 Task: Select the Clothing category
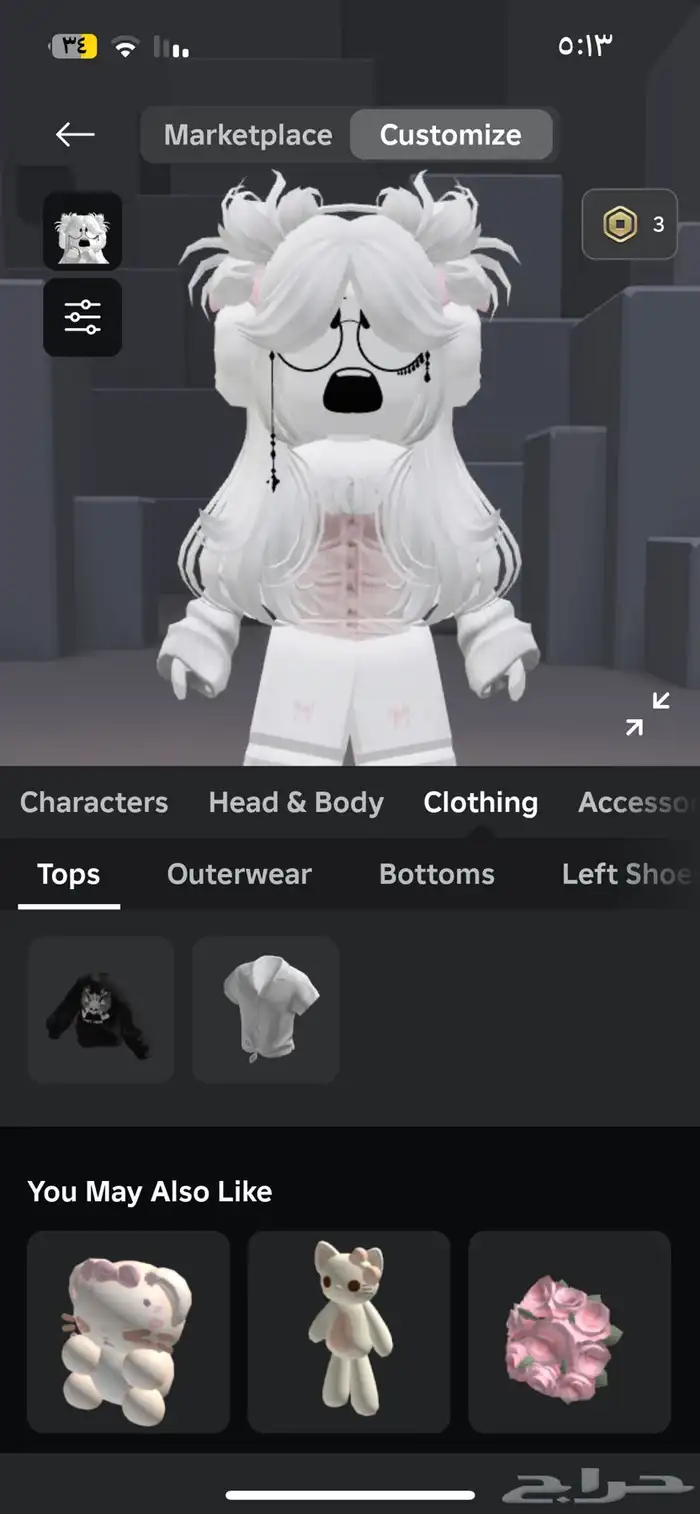click(x=480, y=802)
